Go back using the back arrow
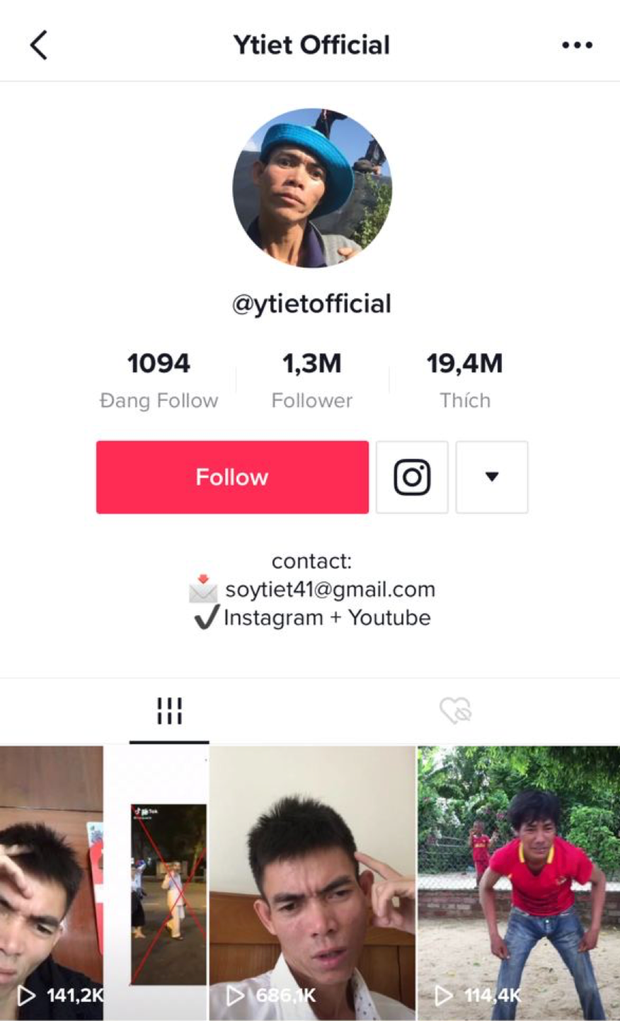Viewport: 620px width, 1021px height. coord(39,45)
